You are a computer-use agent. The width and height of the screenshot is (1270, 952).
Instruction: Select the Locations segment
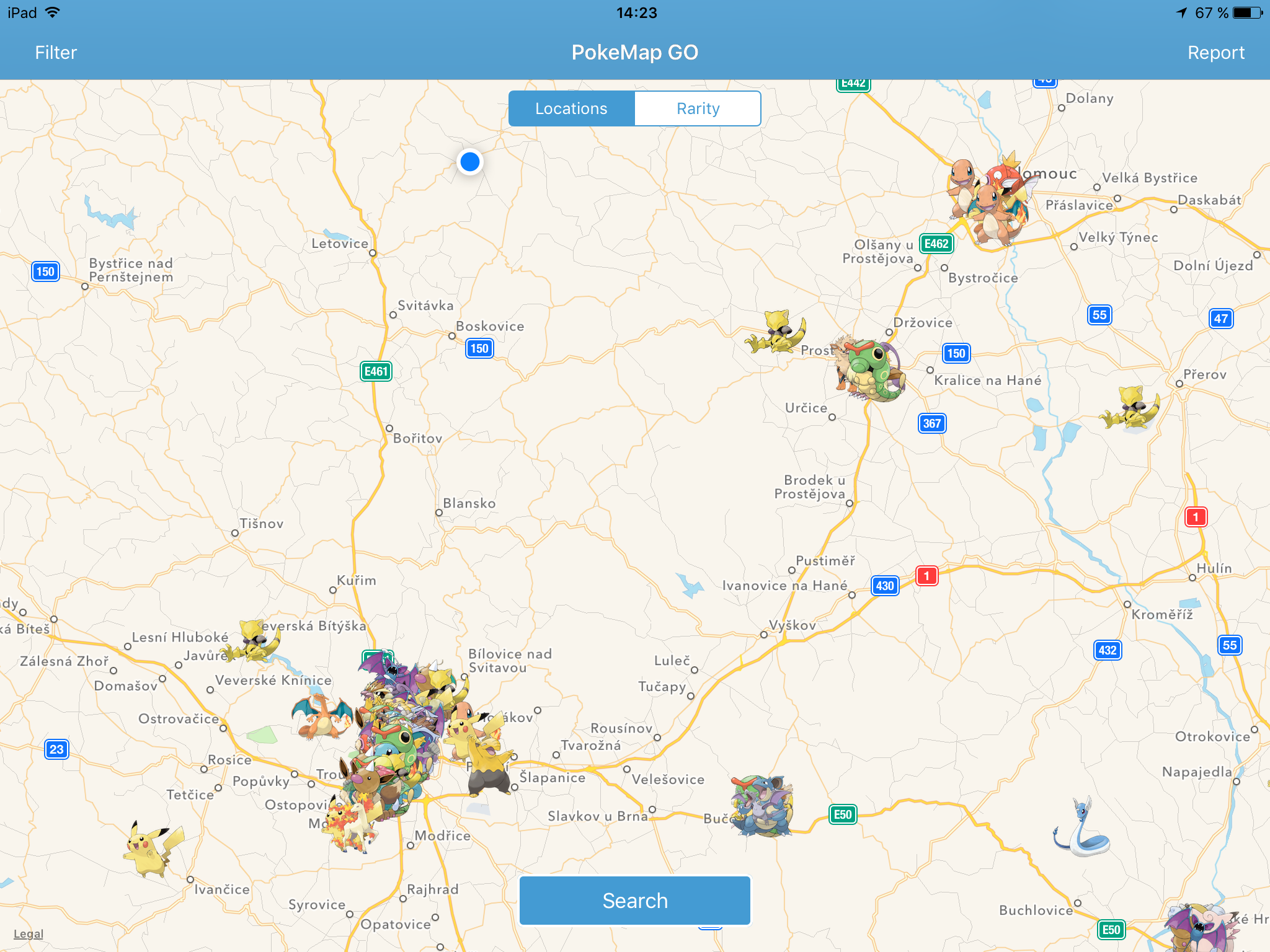point(571,108)
